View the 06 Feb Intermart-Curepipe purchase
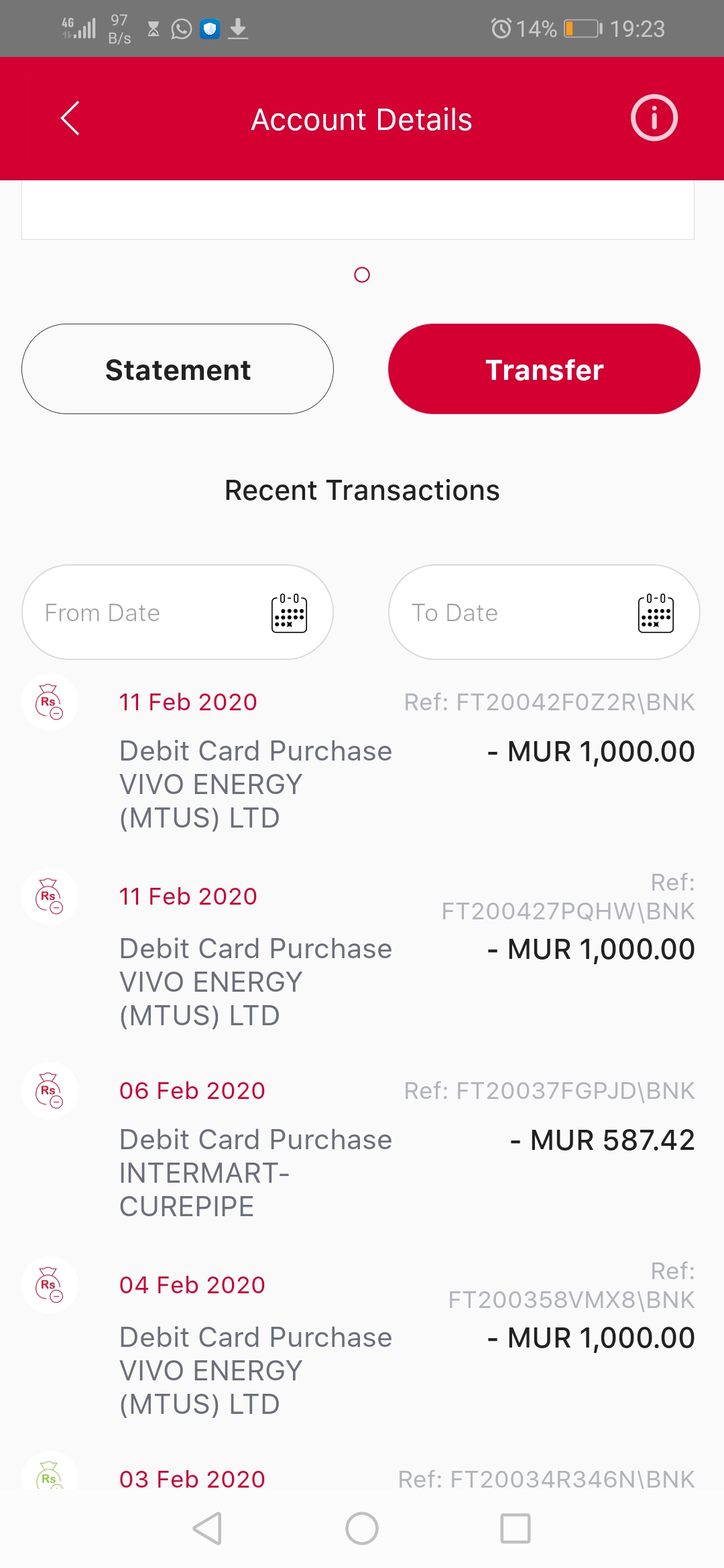724x1568 pixels. pyautogui.click(x=362, y=1146)
